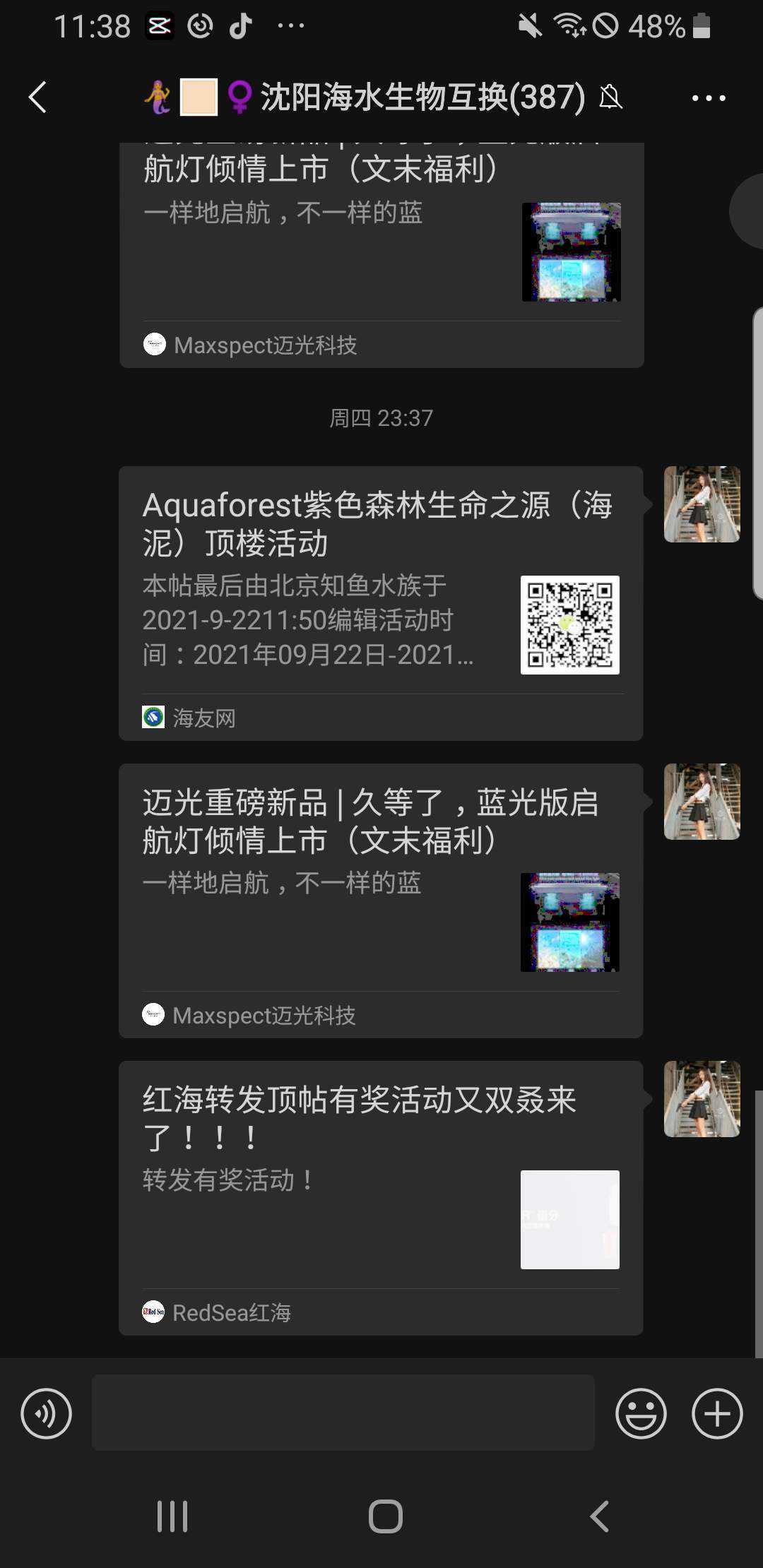Open the recent apps overview
Screen dimensions: 763x1568
pos(172,1516)
